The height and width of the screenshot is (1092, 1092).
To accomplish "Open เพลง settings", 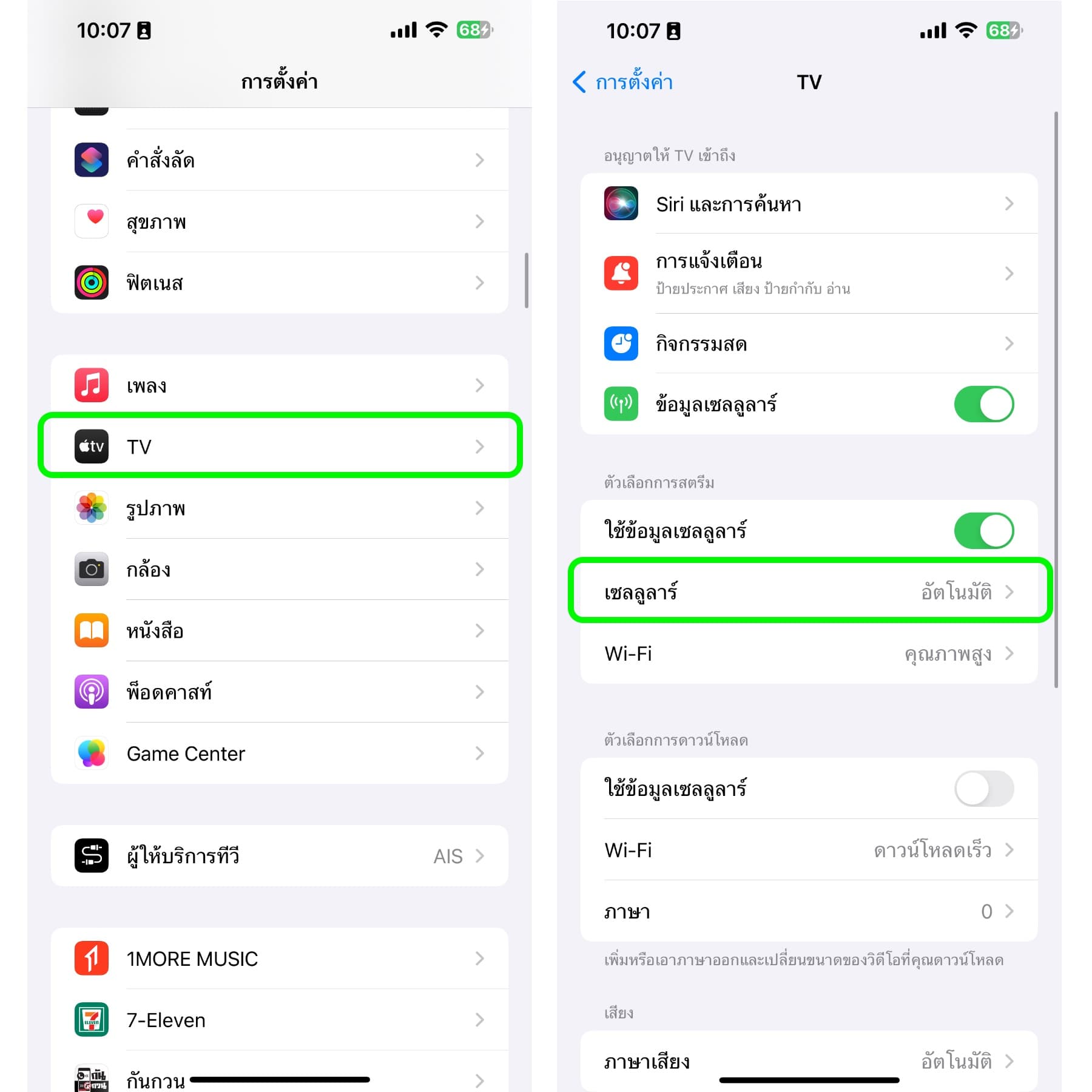I will point(279,385).
